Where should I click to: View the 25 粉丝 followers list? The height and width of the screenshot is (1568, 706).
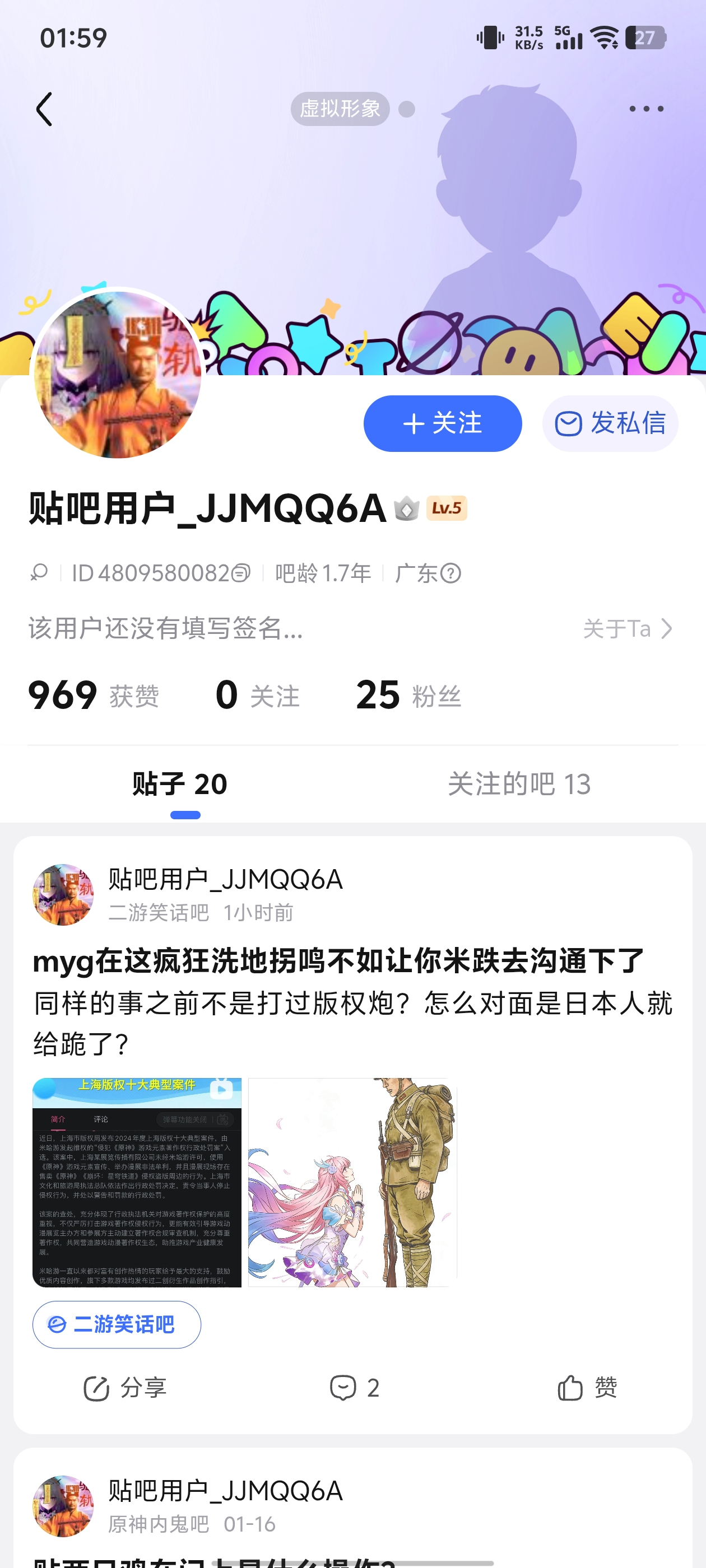point(408,695)
